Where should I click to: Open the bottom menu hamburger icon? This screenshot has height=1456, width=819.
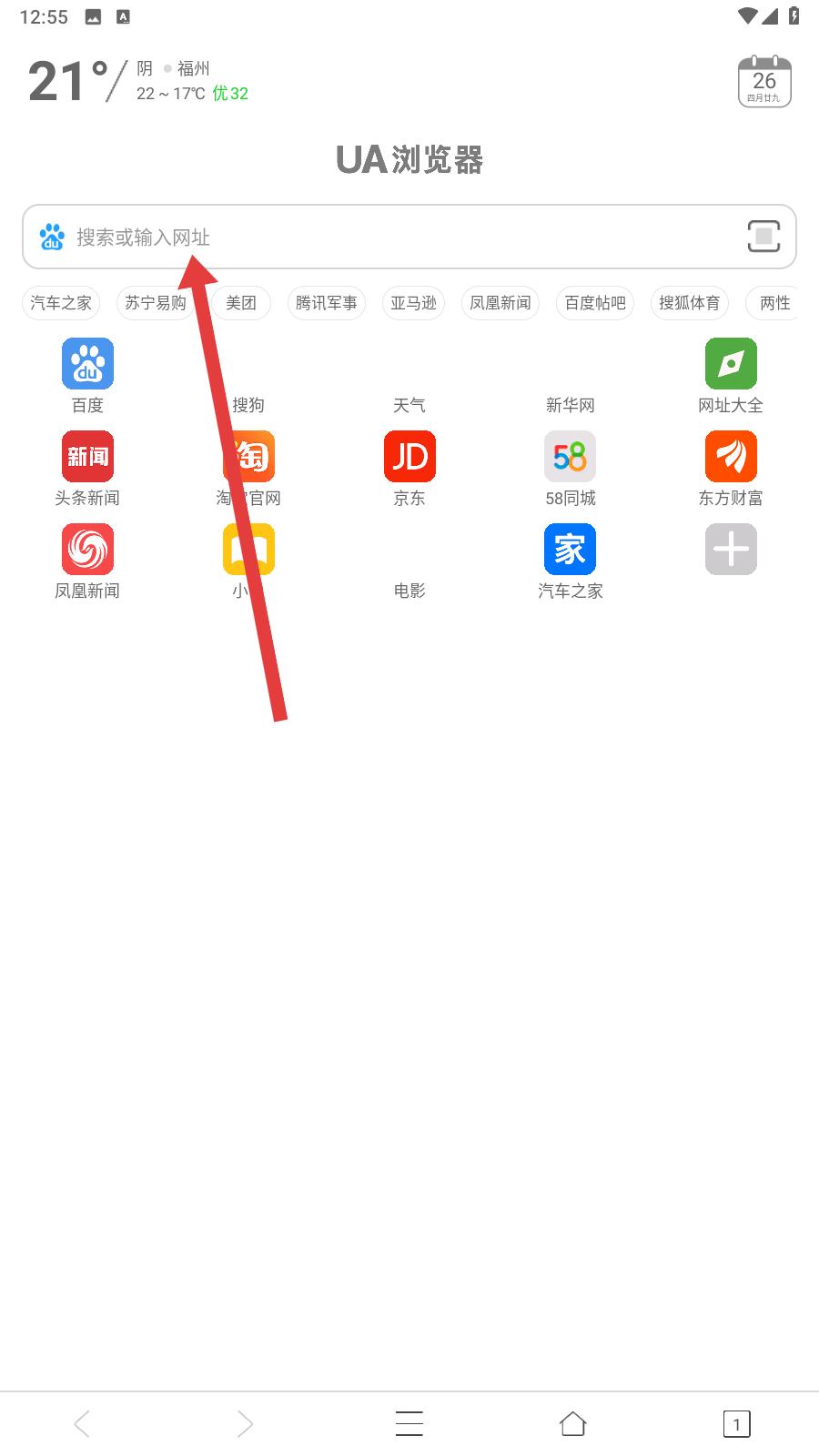coord(409,1423)
